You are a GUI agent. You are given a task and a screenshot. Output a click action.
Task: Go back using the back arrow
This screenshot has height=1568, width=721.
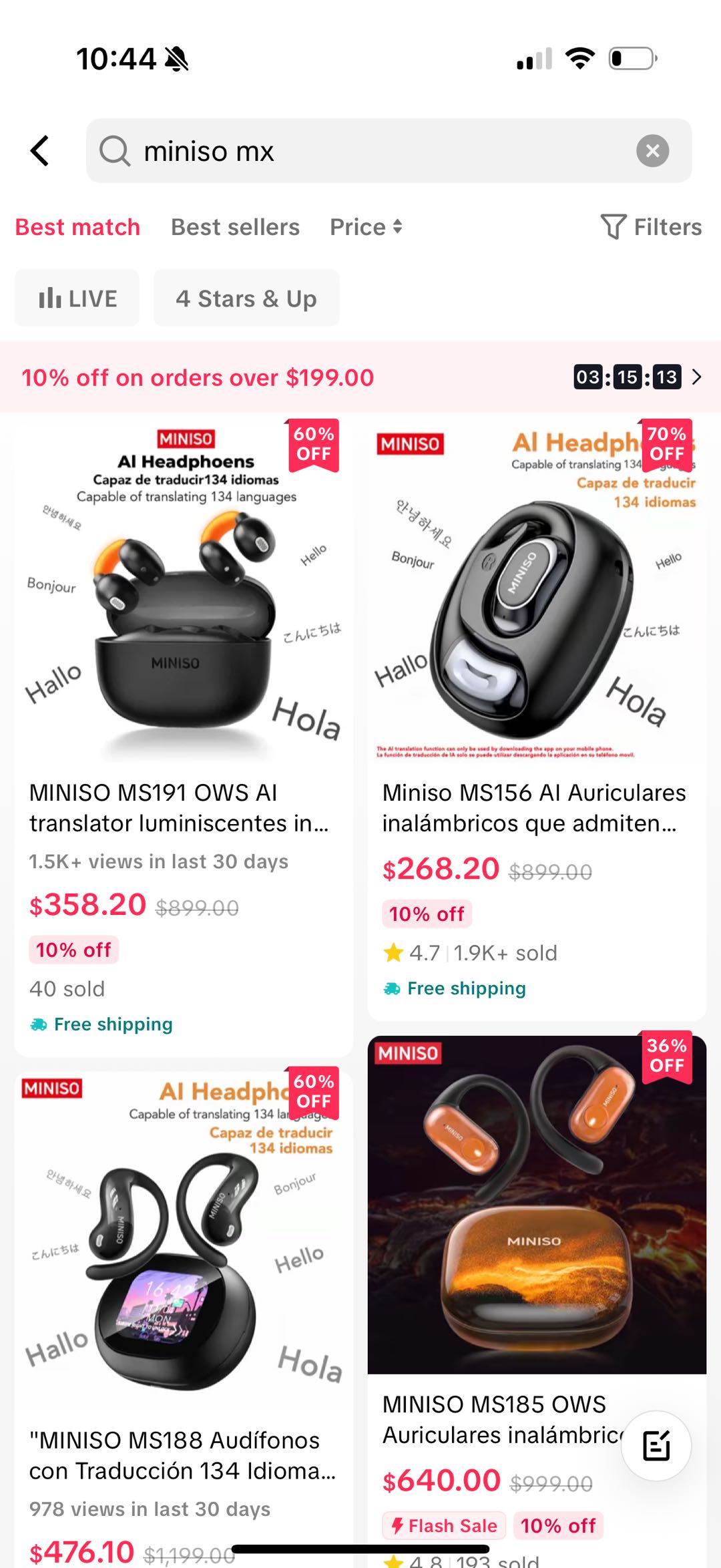(x=40, y=151)
